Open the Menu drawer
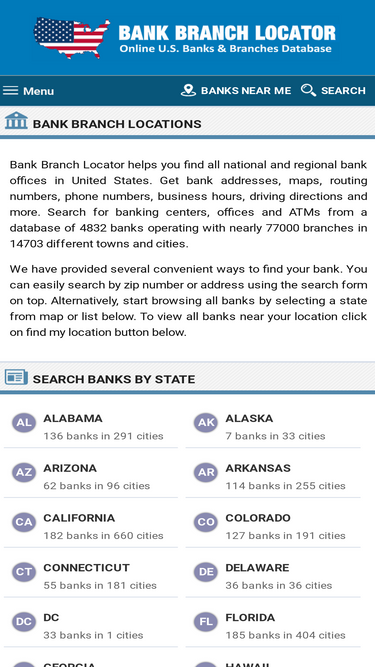This screenshot has height=667, width=375. 28,91
